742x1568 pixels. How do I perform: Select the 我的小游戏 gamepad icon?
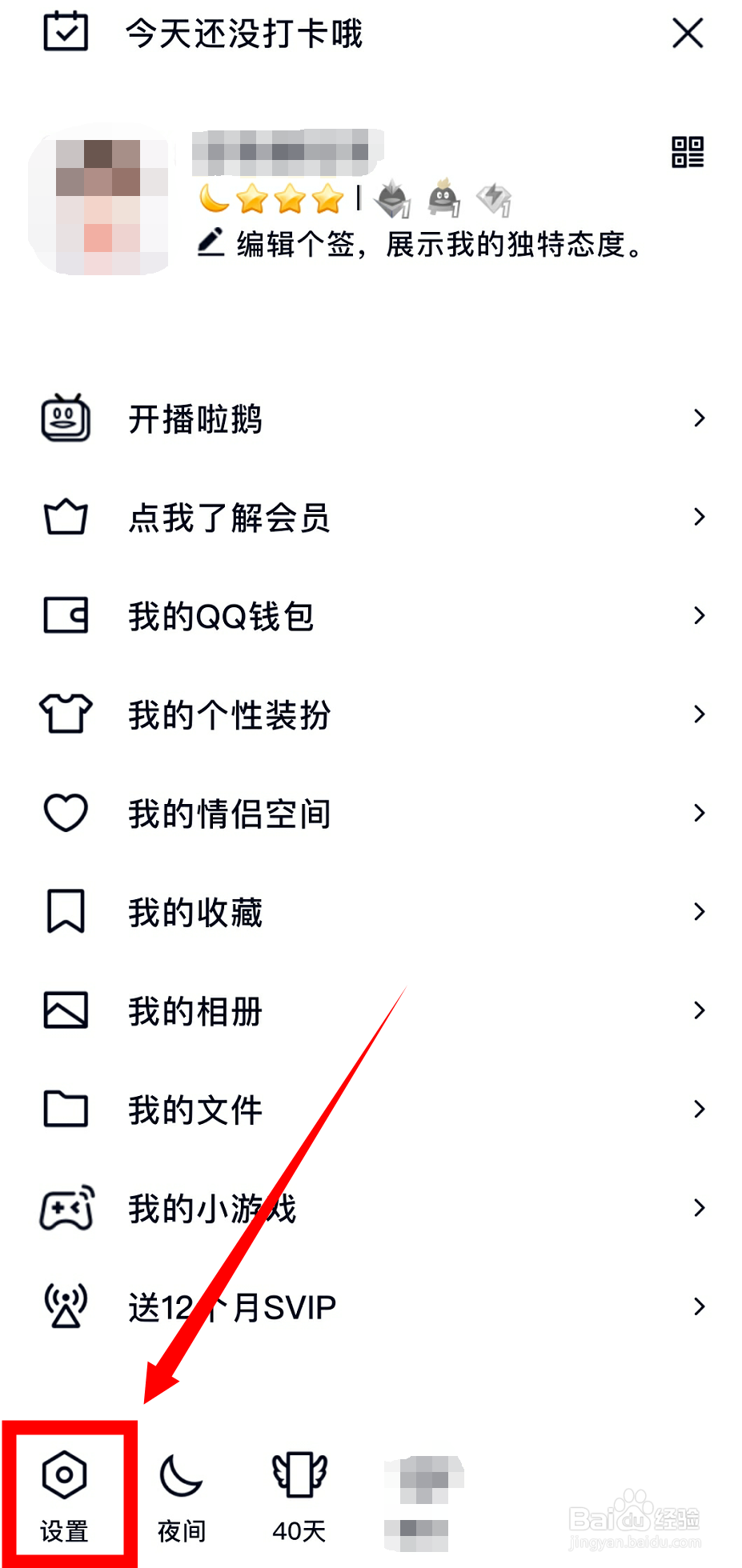pyautogui.click(x=65, y=1208)
